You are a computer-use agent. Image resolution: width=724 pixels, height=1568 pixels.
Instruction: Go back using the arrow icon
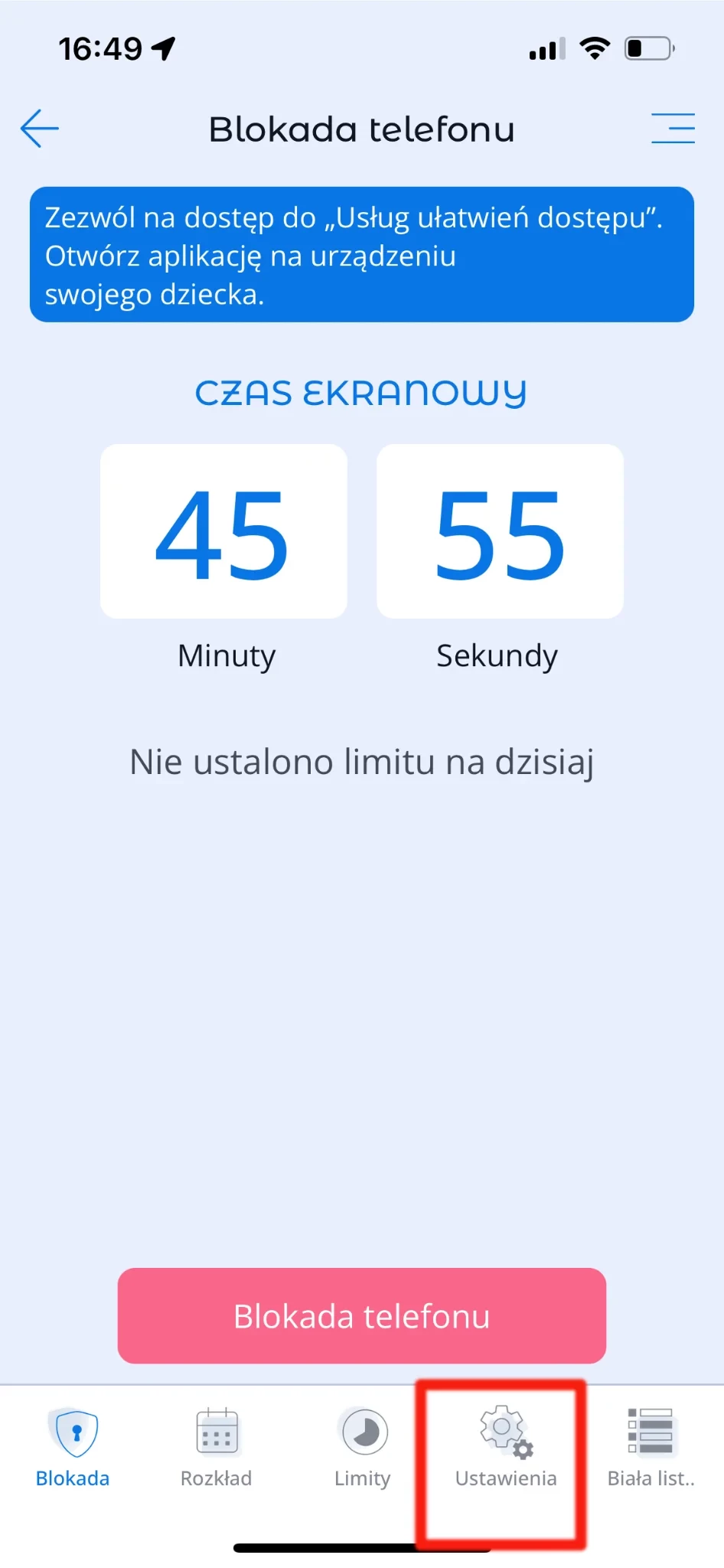point(40,128)
